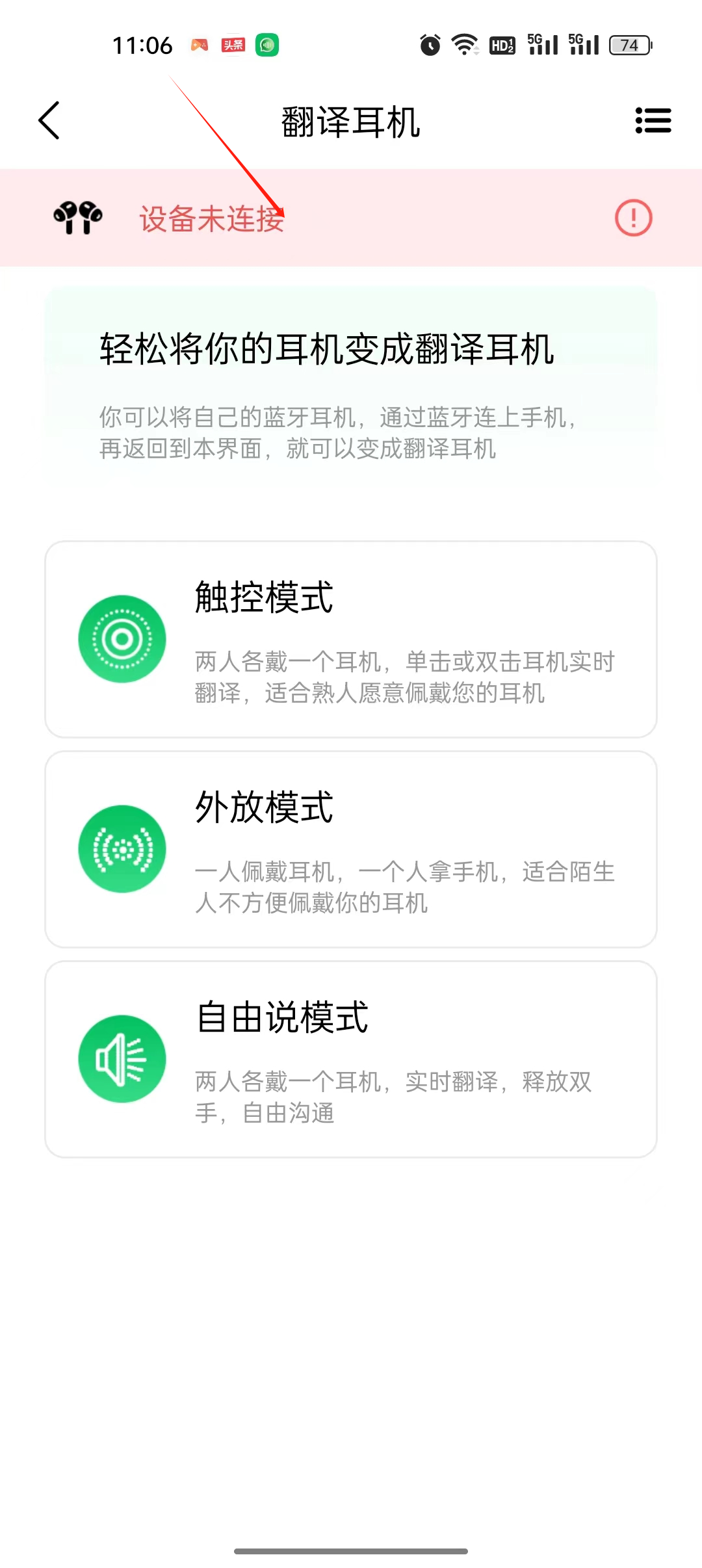This screenshot has width=702, height=1568.
Task: Open the list menu at top right
Action: coord(653,121)
